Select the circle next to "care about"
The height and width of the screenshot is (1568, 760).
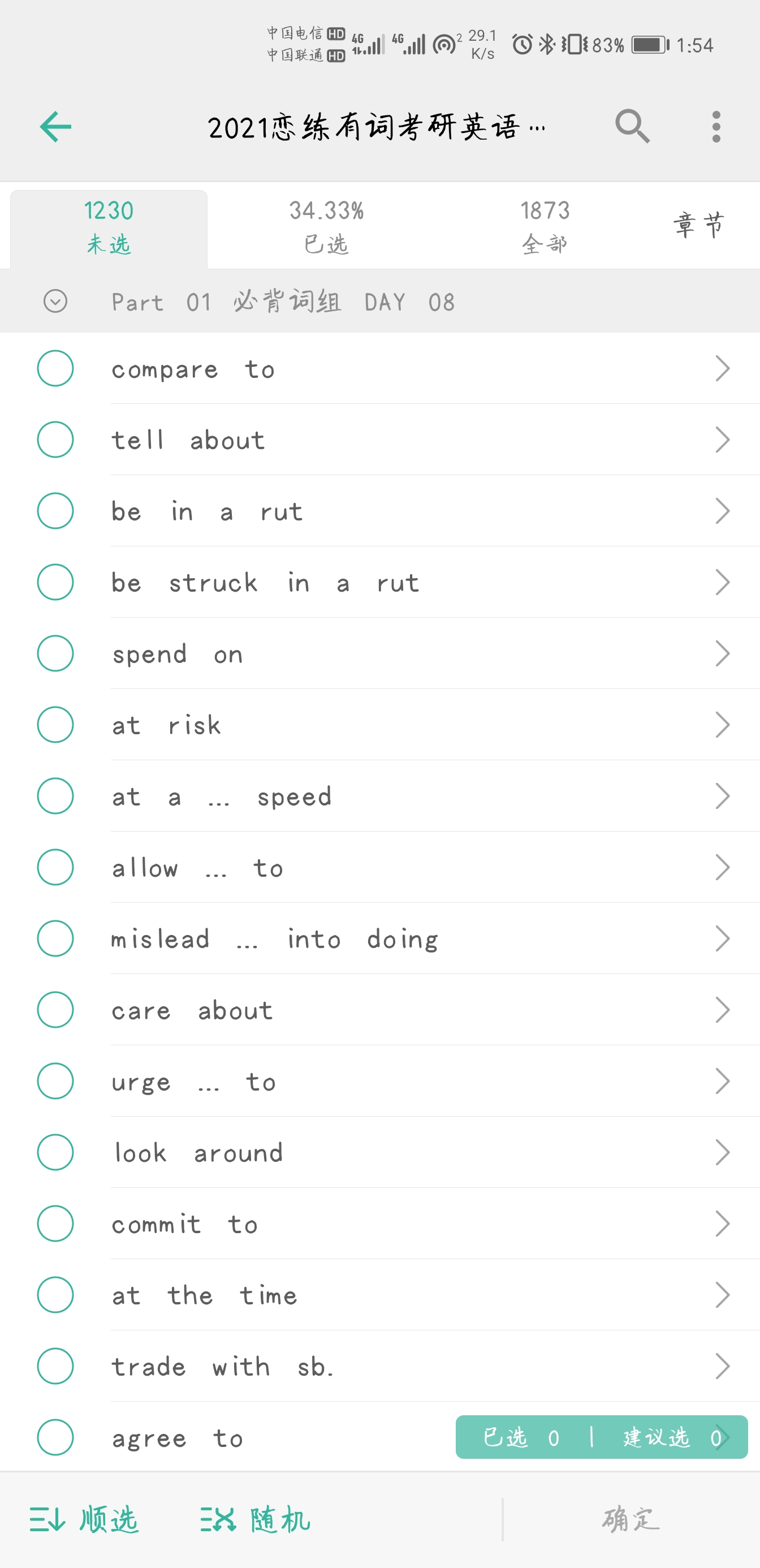click(x=55, y=1010)
